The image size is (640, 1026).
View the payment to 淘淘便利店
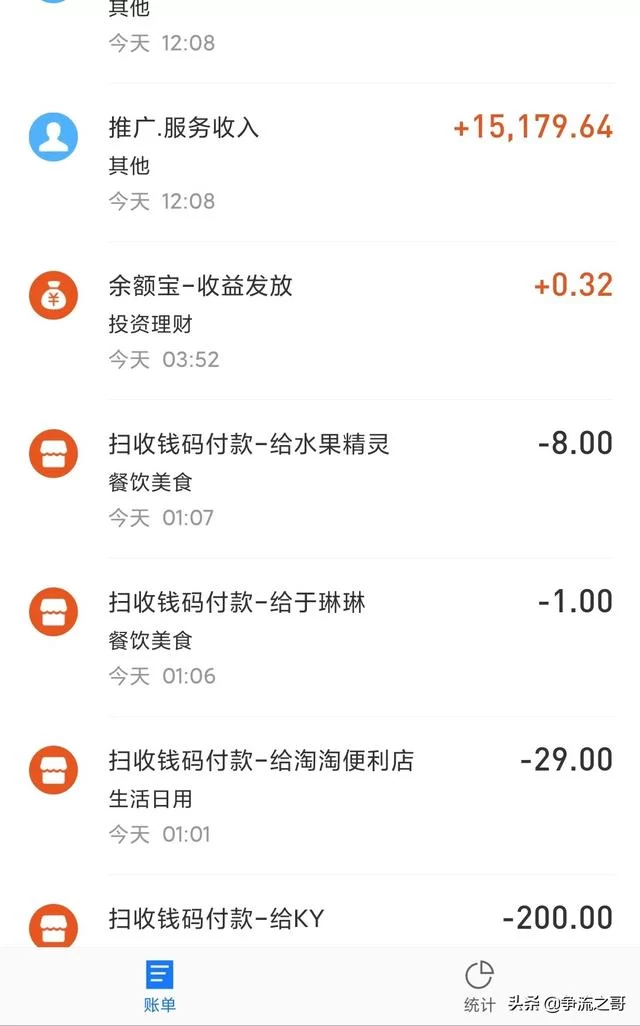320,795
